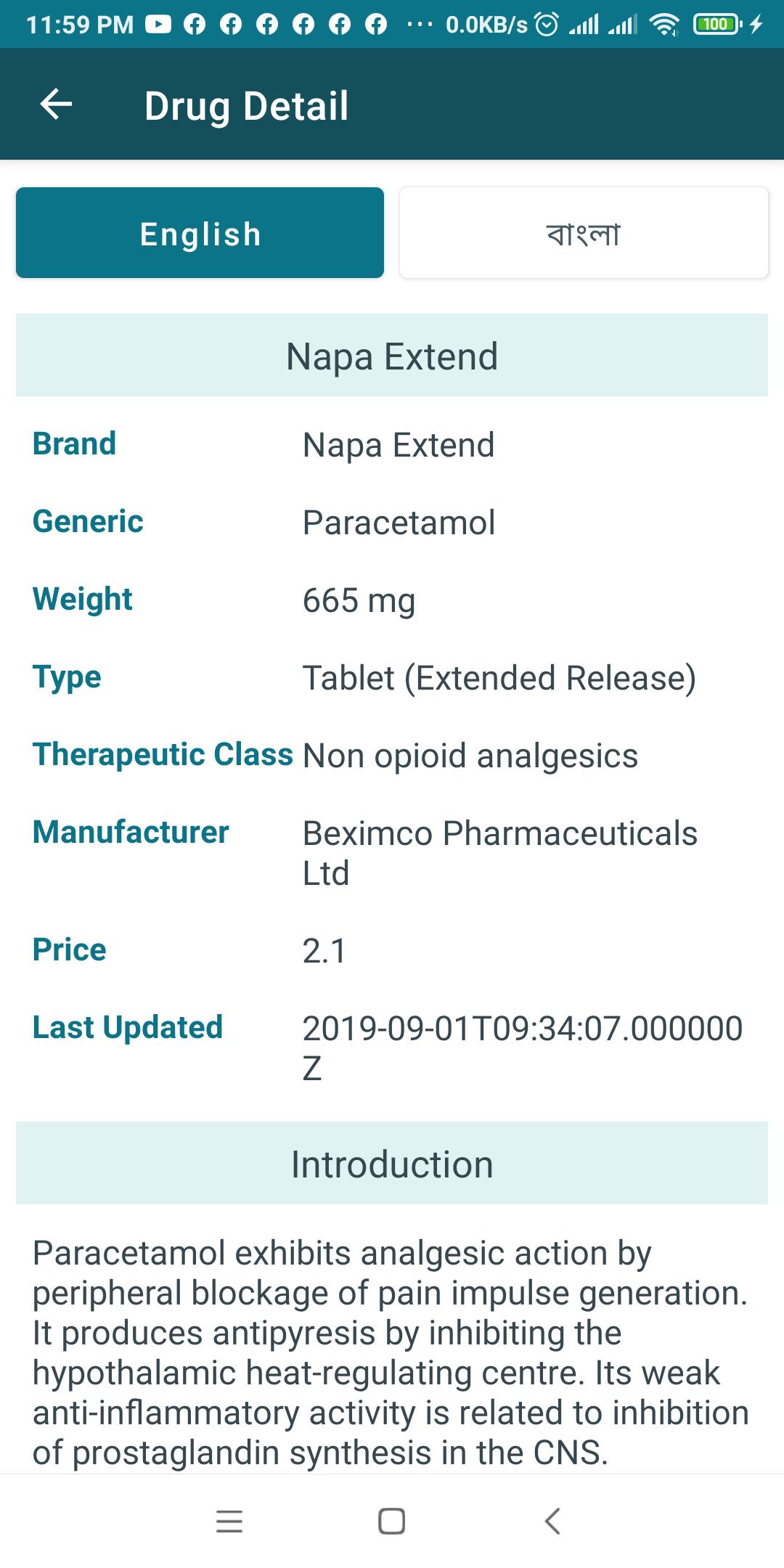Tap the system back button
The image size is (784, 1568).
click(x=552, y=1521)
